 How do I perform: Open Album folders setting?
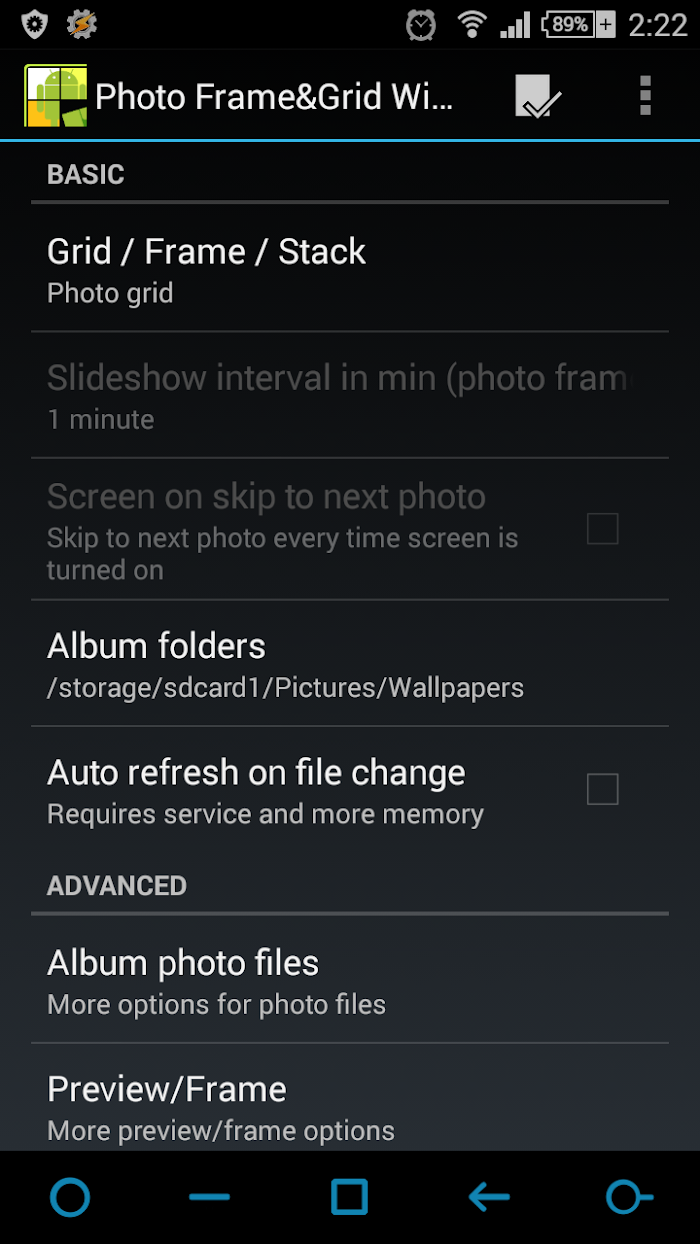pyautogui.click(x=350, y=663)
